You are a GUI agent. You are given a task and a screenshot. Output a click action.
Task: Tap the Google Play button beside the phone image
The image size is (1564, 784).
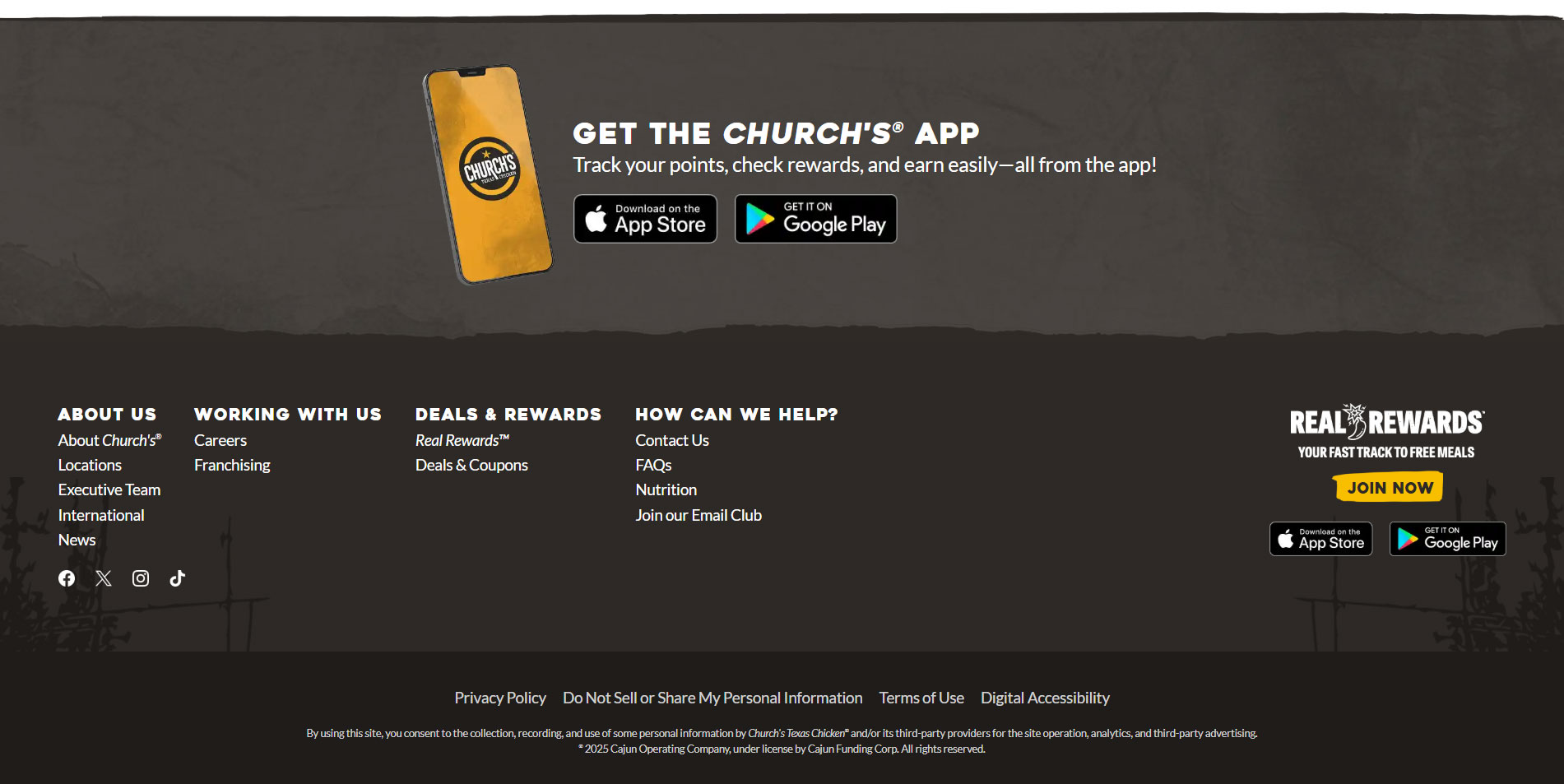coord(815,219)
